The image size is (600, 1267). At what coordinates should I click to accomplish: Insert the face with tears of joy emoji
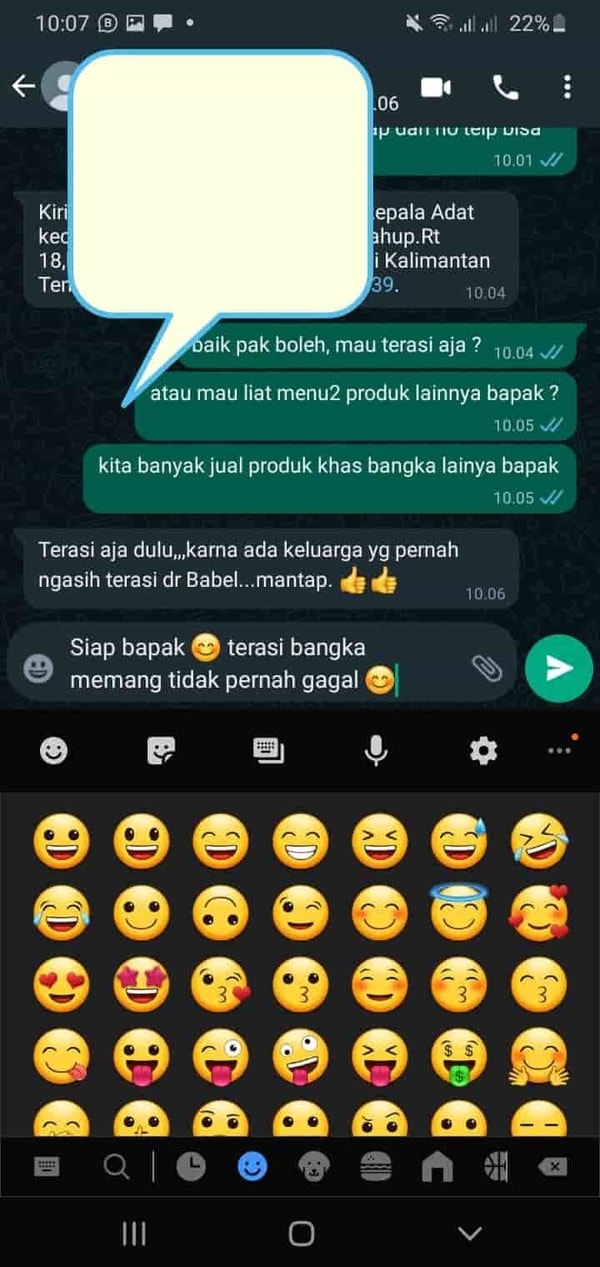point(60,912)
